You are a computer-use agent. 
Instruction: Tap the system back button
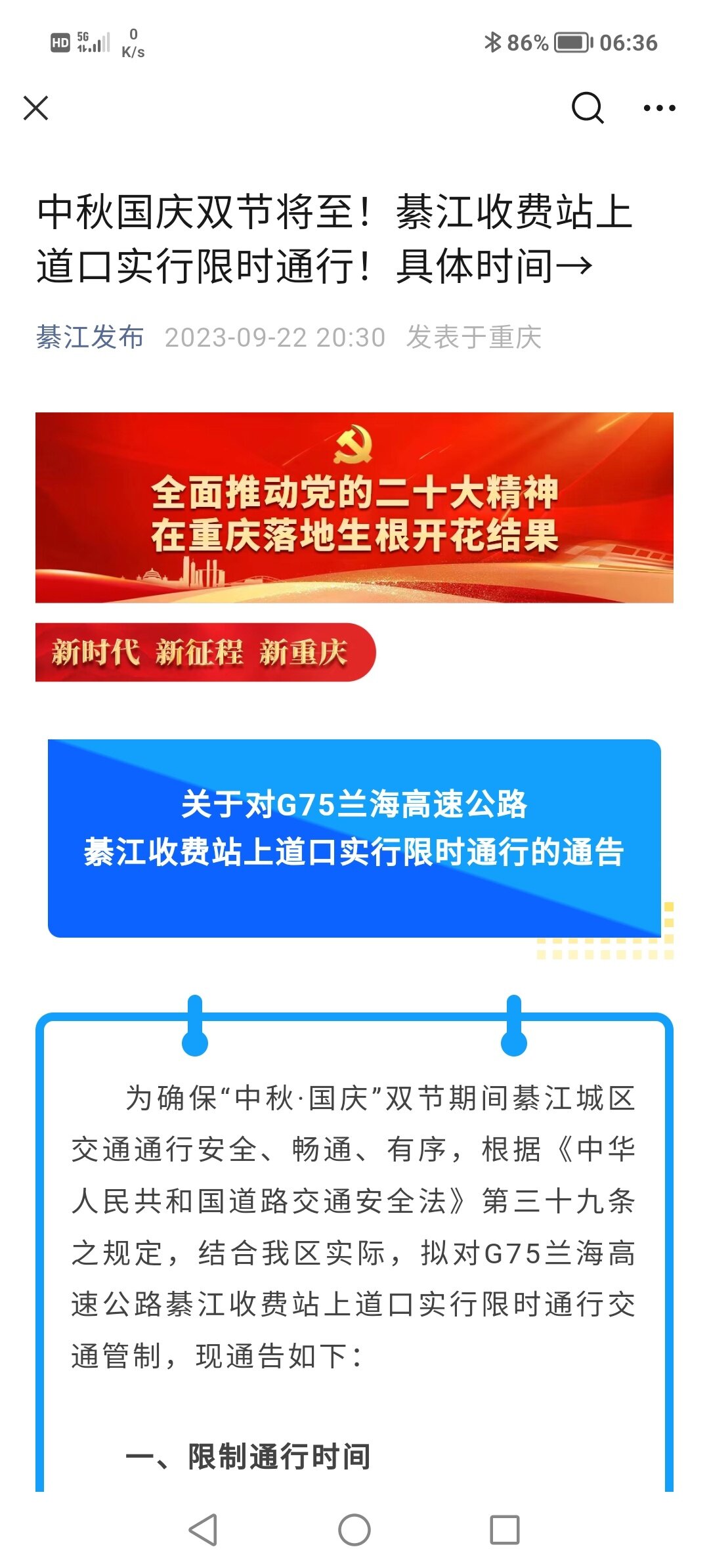(203, 1530)
